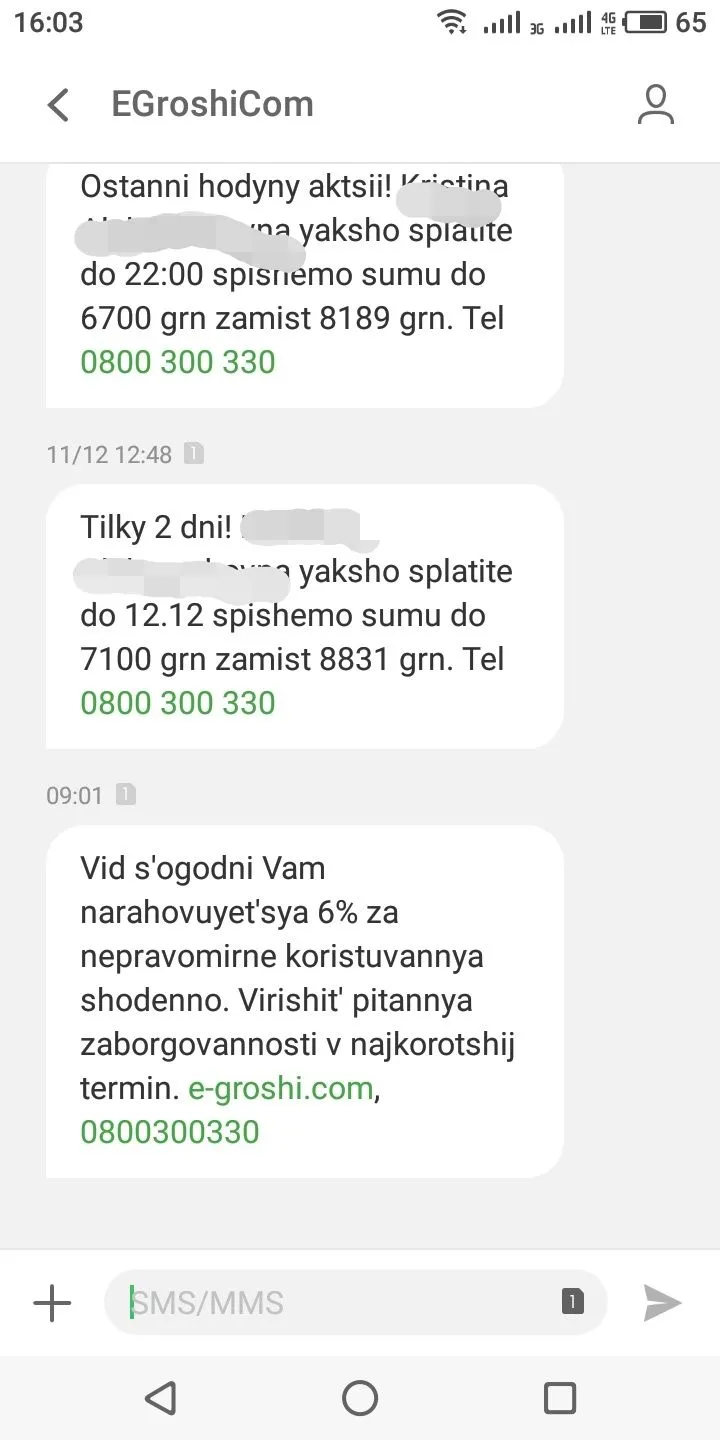Call 0800300330 from the latest message
Image resolution: width=720 pixels, height=1440 pixels.
[x=170, y=1131]
